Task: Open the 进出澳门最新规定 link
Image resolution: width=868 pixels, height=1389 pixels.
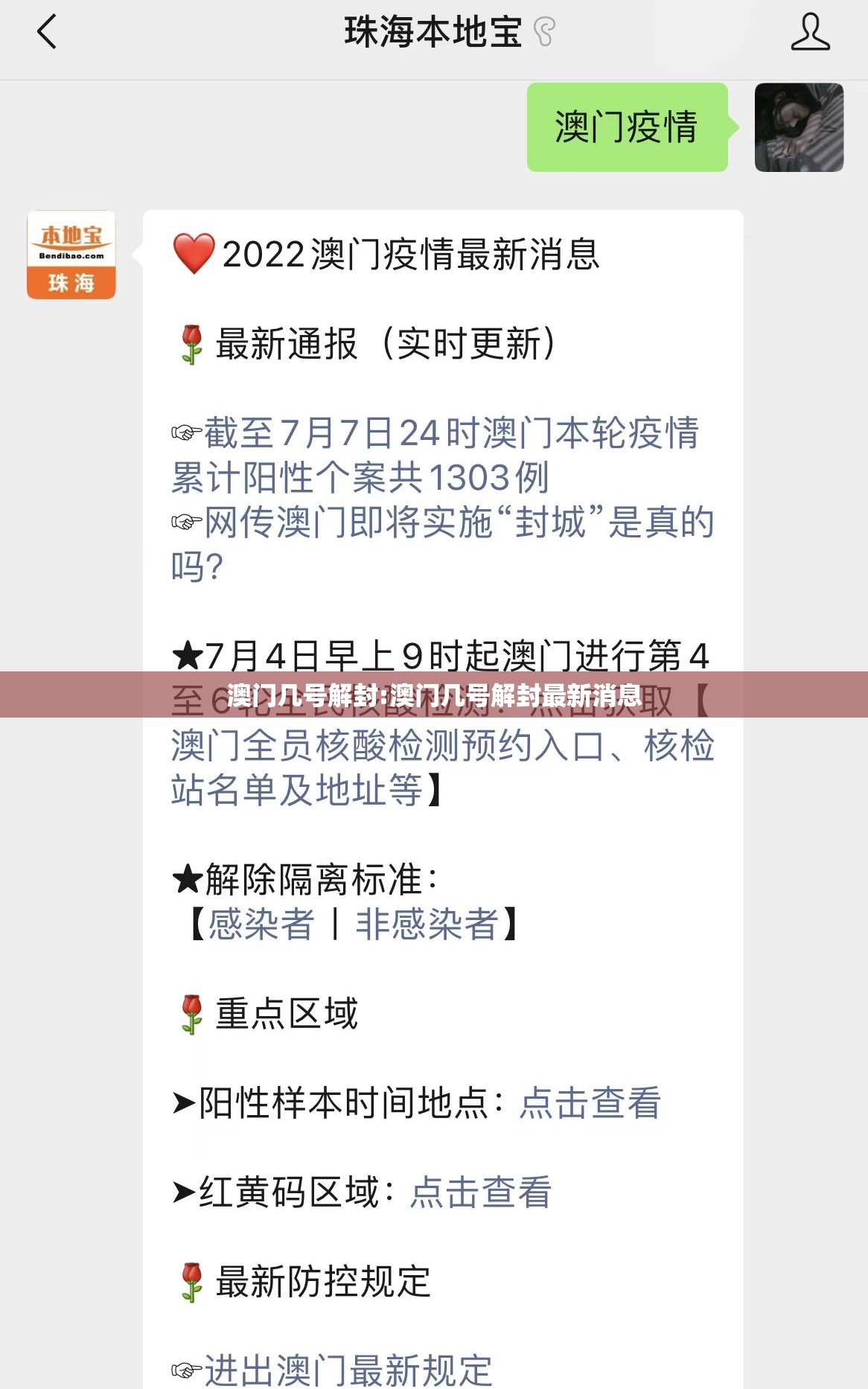Action: (348, 1370)
